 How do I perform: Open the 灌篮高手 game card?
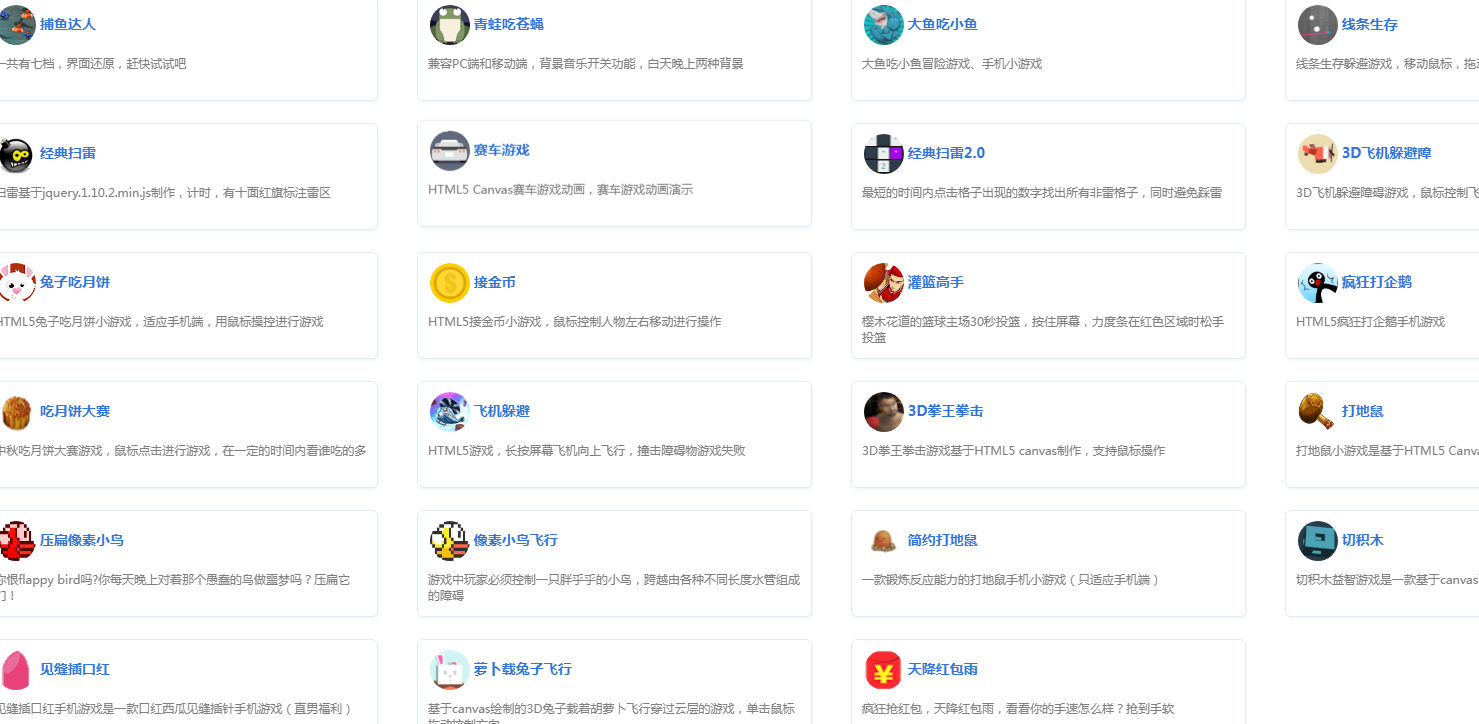(935, 283)
